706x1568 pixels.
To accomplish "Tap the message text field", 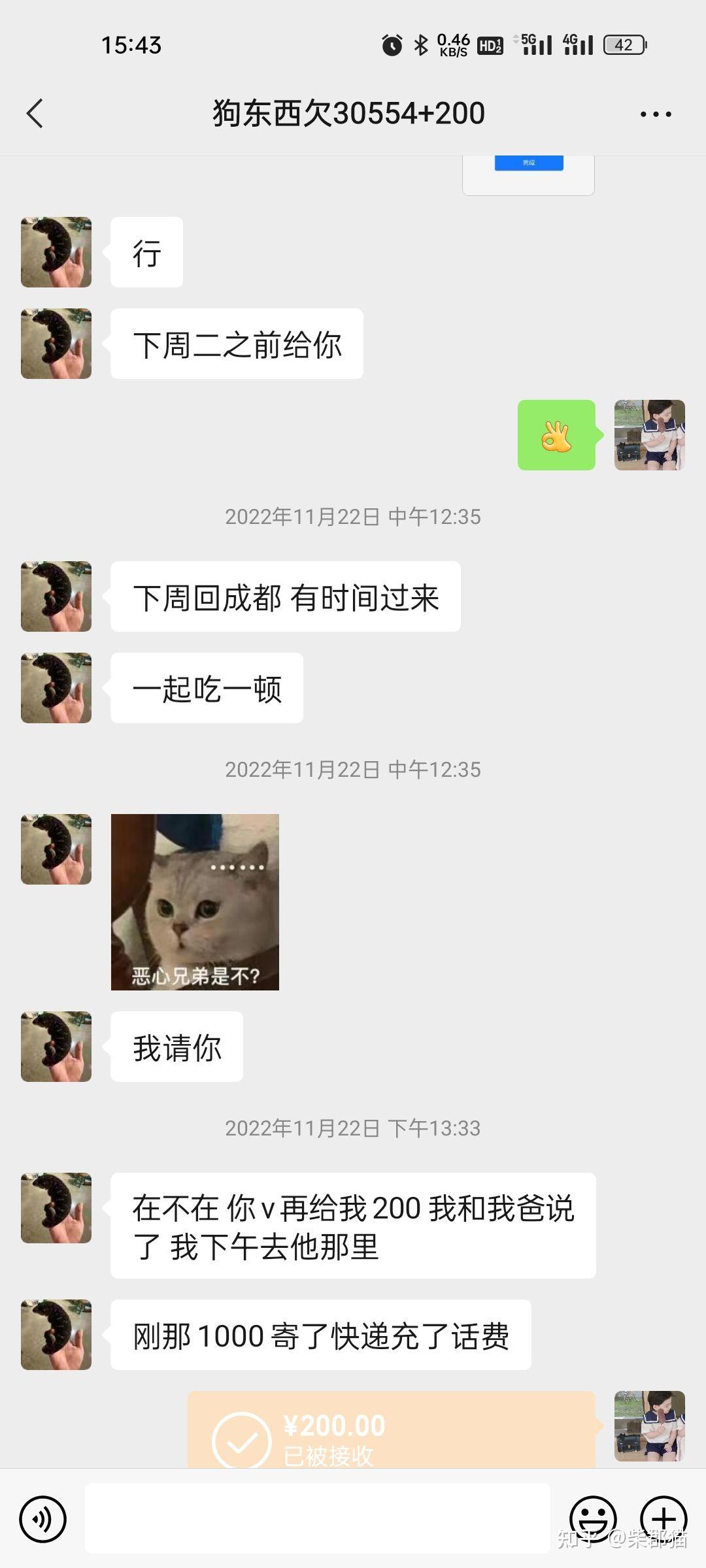I will (318, 1518).
